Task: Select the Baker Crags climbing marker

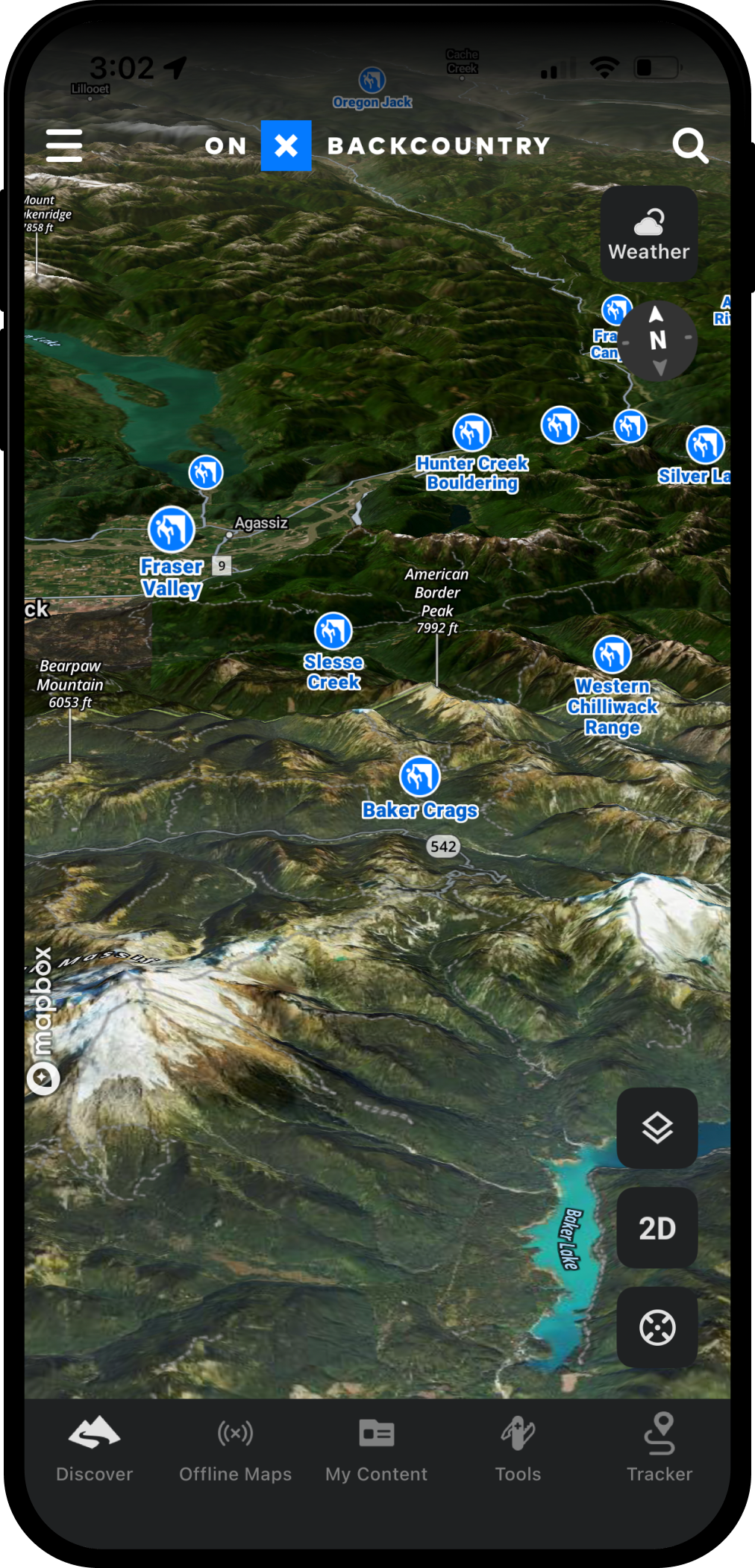Action: click(x=420, y=777)
